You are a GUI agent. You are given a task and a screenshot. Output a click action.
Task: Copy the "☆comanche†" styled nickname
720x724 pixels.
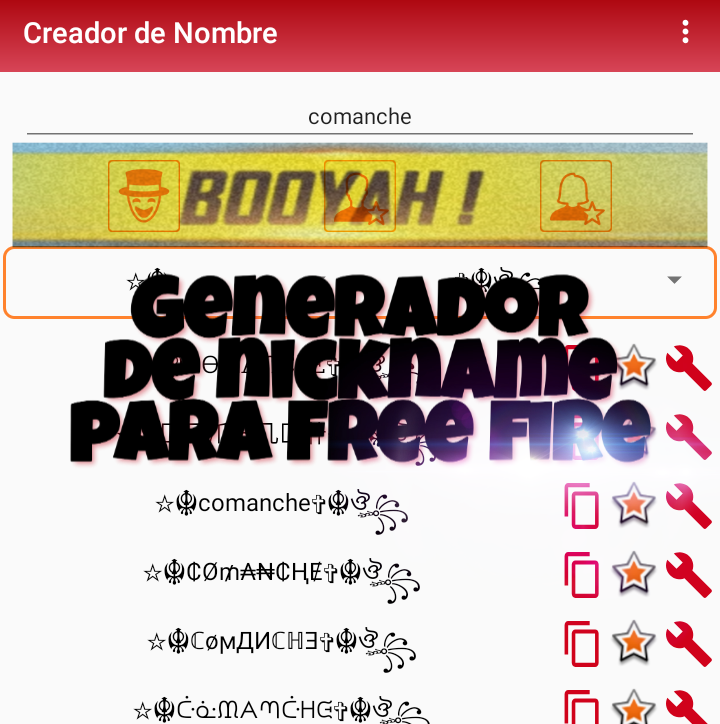coord(582,507)
